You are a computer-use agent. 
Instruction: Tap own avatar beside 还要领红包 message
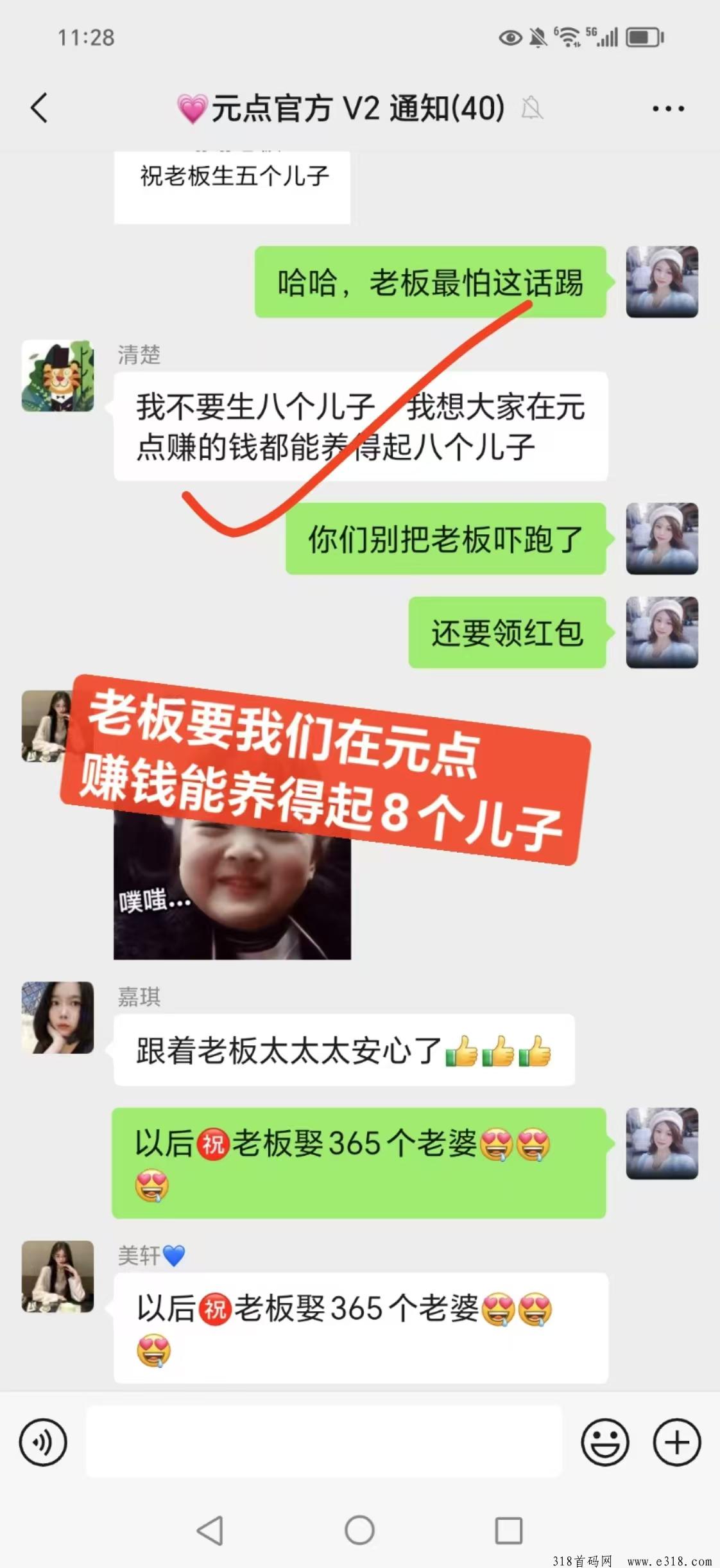click(662, 632)
